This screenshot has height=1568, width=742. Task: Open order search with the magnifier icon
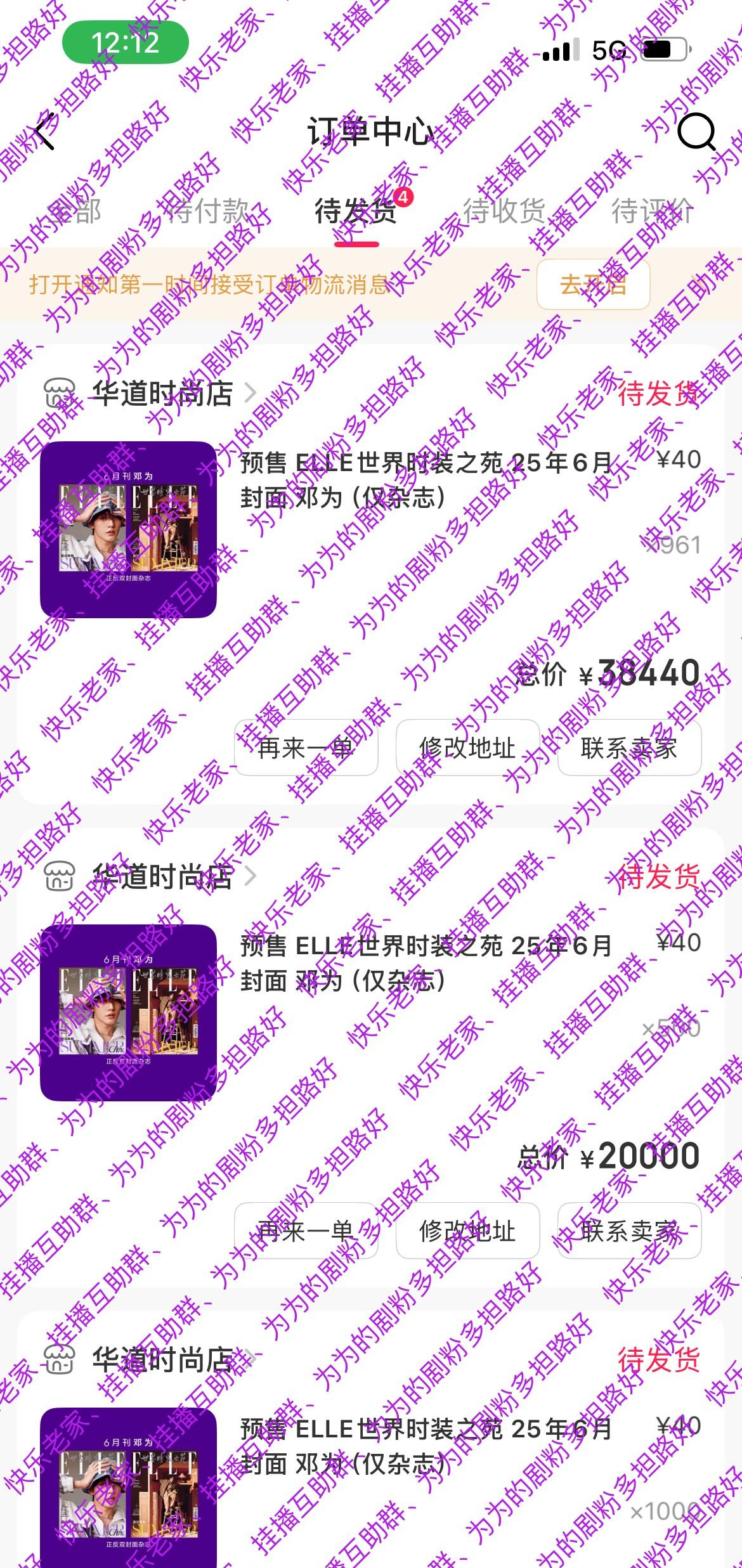(x=696, y=131)
